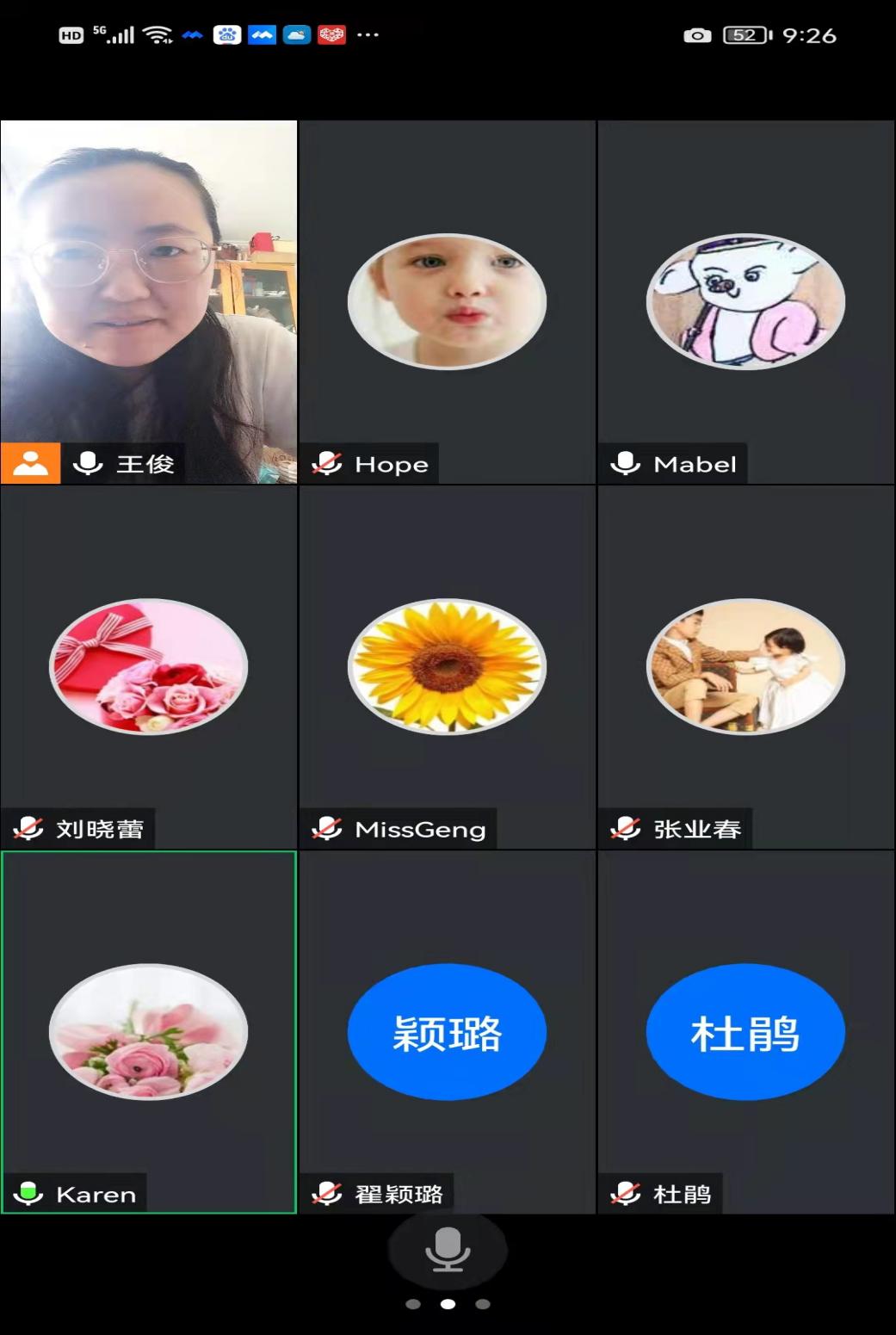Open 刘晓蕾's participant tile
This screenshot has height=1335, width=896.
tap(149, 666)
